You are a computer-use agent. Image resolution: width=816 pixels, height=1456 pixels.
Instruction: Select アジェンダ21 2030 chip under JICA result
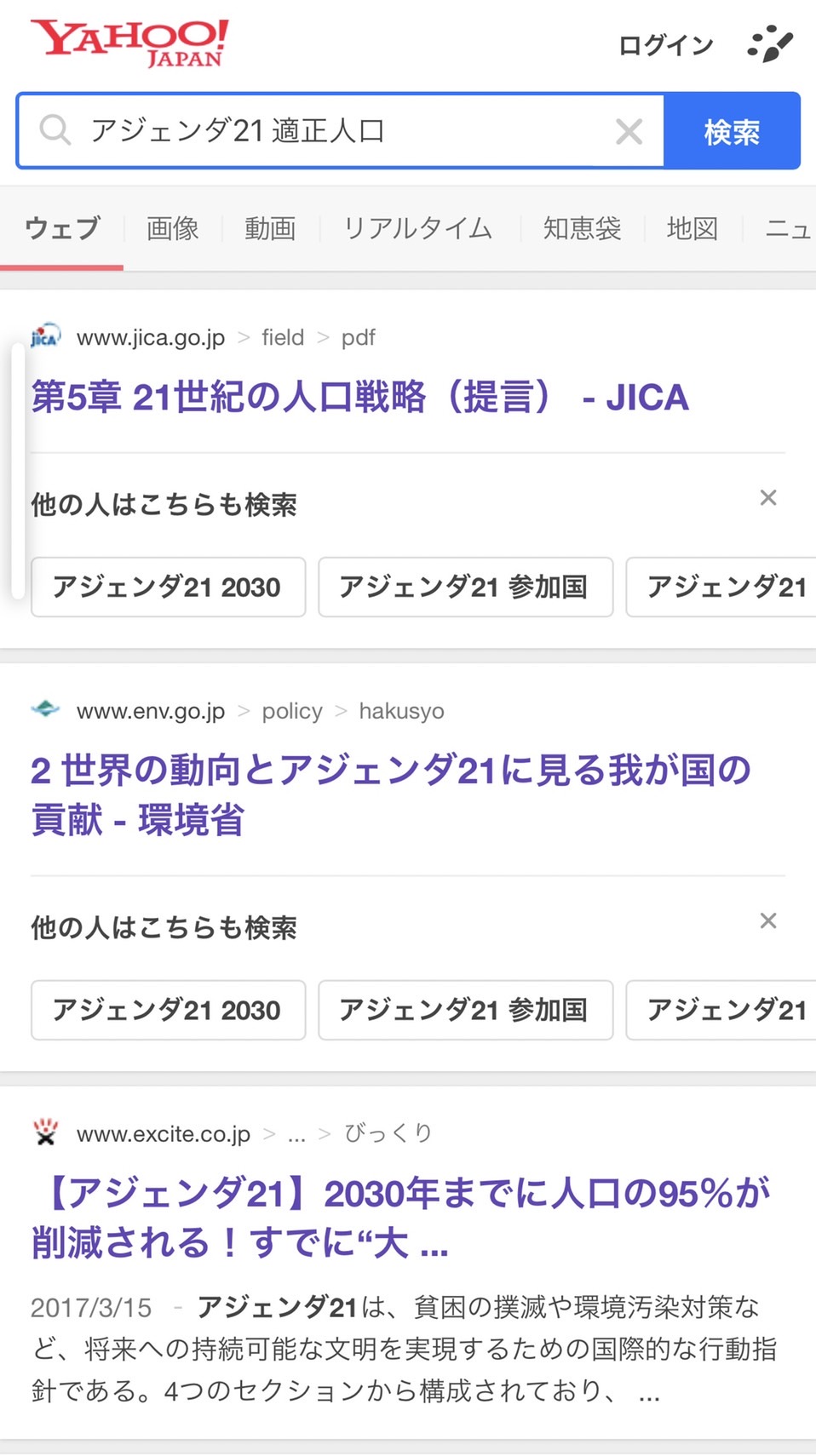tap(168, 587)
